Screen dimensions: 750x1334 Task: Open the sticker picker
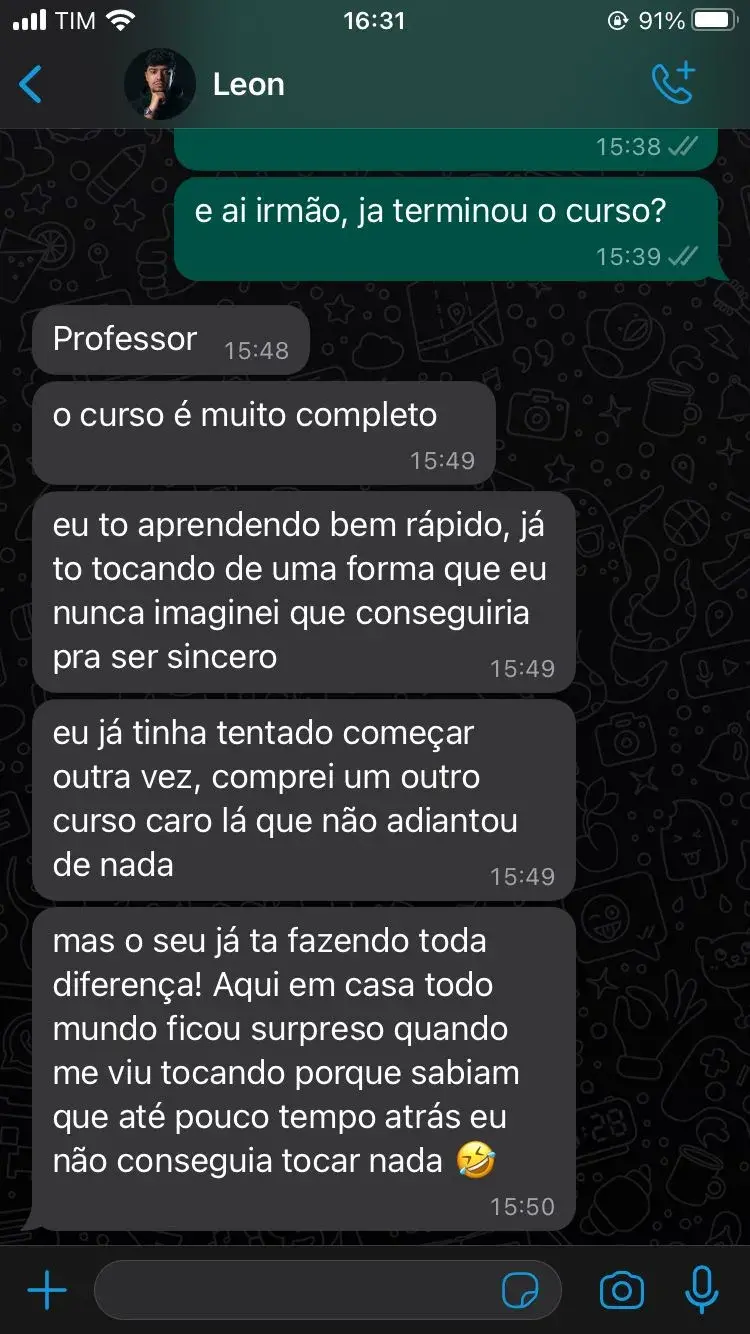(x=519, y=1291)
